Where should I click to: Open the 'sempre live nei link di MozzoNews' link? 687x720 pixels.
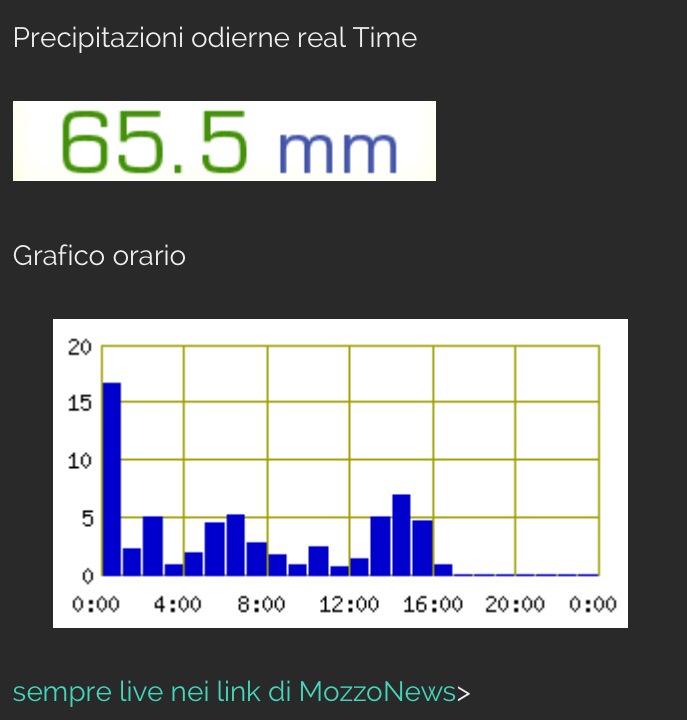[x=234, y=691]
